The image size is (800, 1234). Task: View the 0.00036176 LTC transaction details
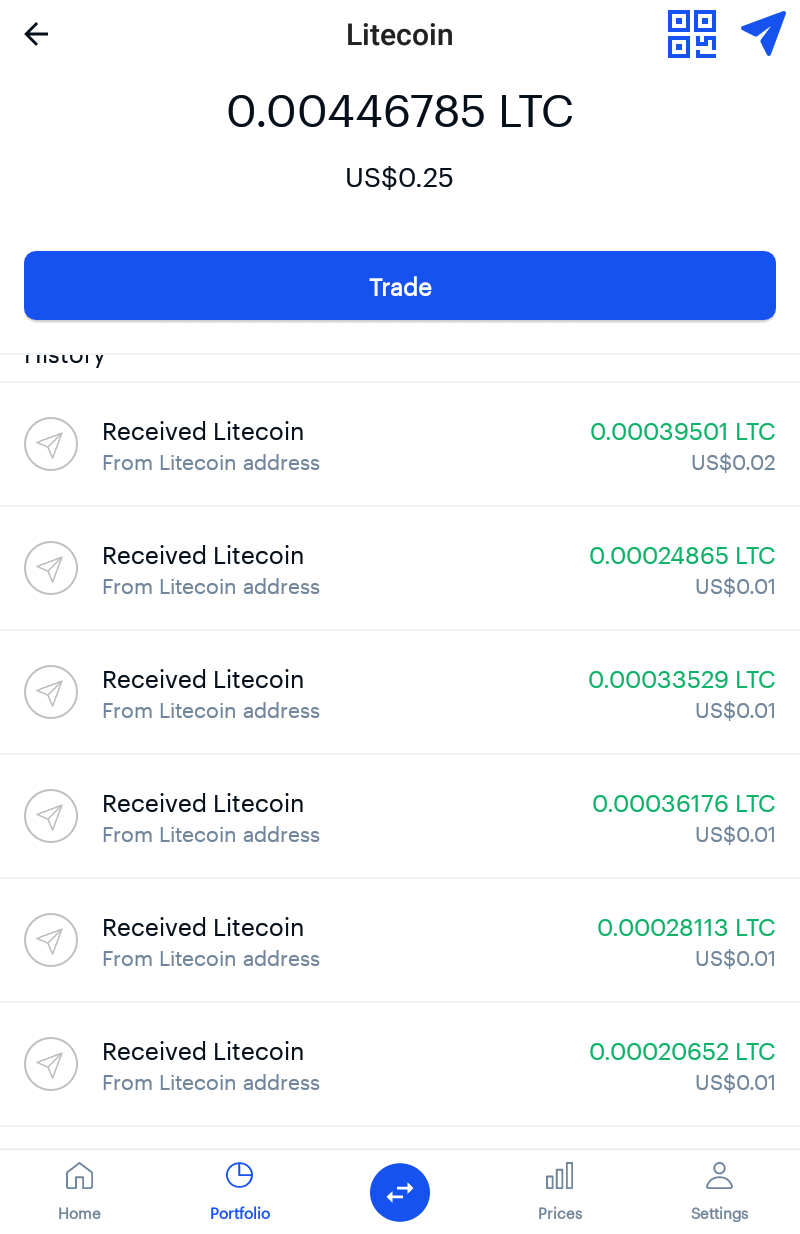point(400,817)
